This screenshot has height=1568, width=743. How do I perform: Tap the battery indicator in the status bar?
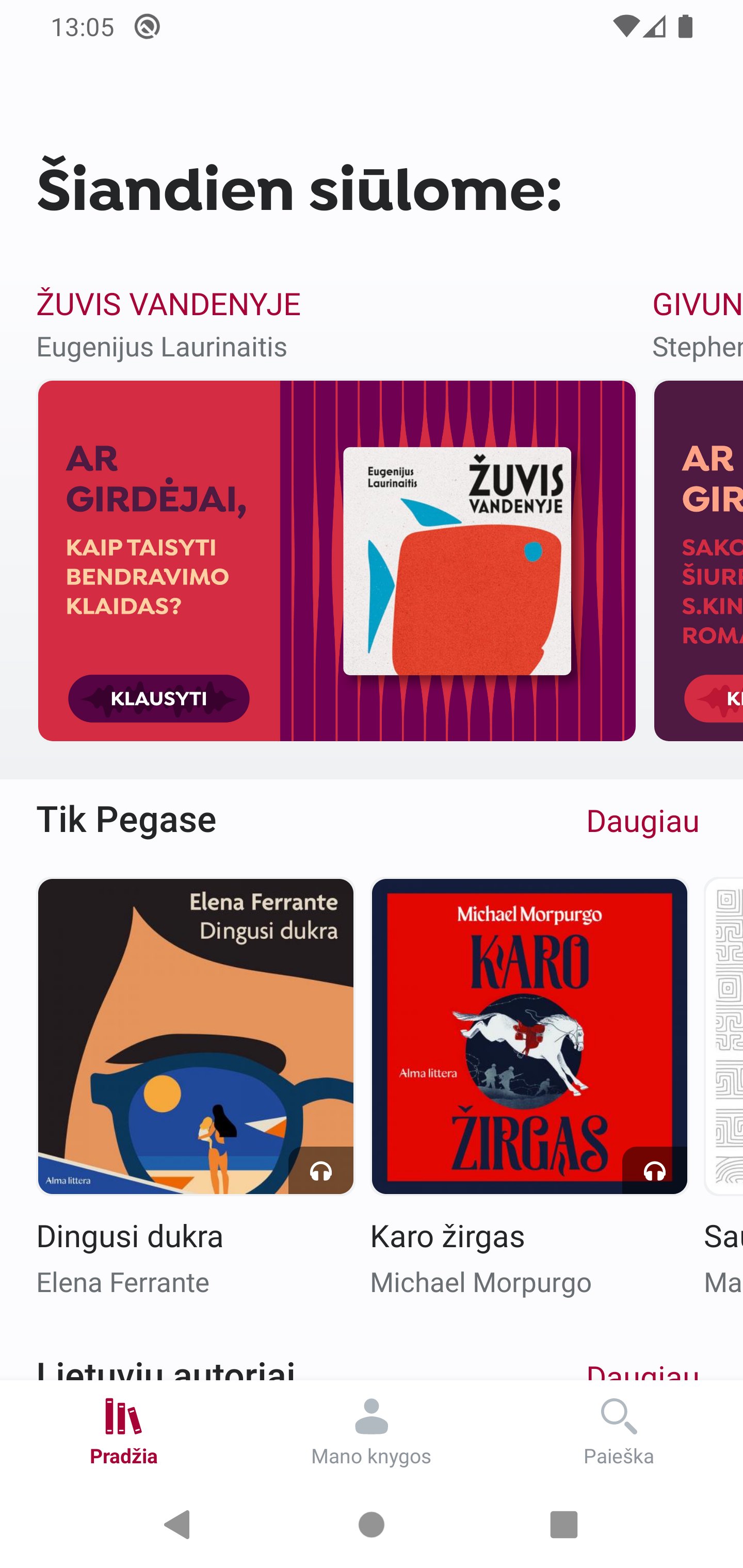(x=687, y=26)
